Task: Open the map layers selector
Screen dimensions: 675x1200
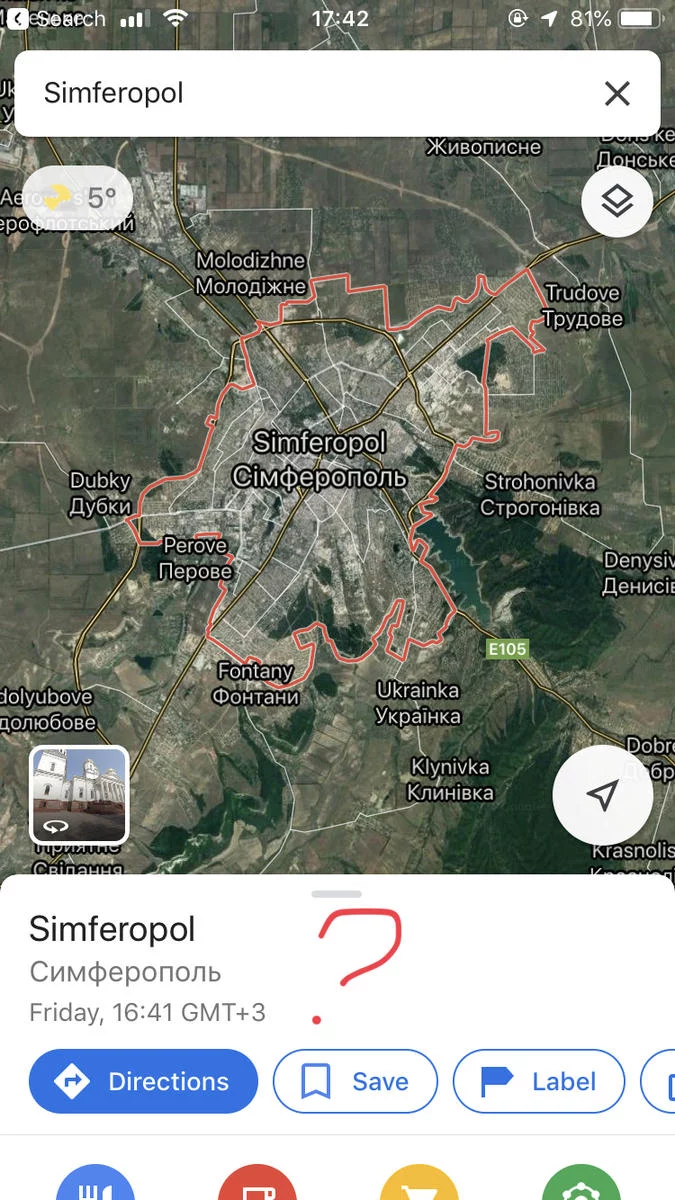Action: (617, 202)
